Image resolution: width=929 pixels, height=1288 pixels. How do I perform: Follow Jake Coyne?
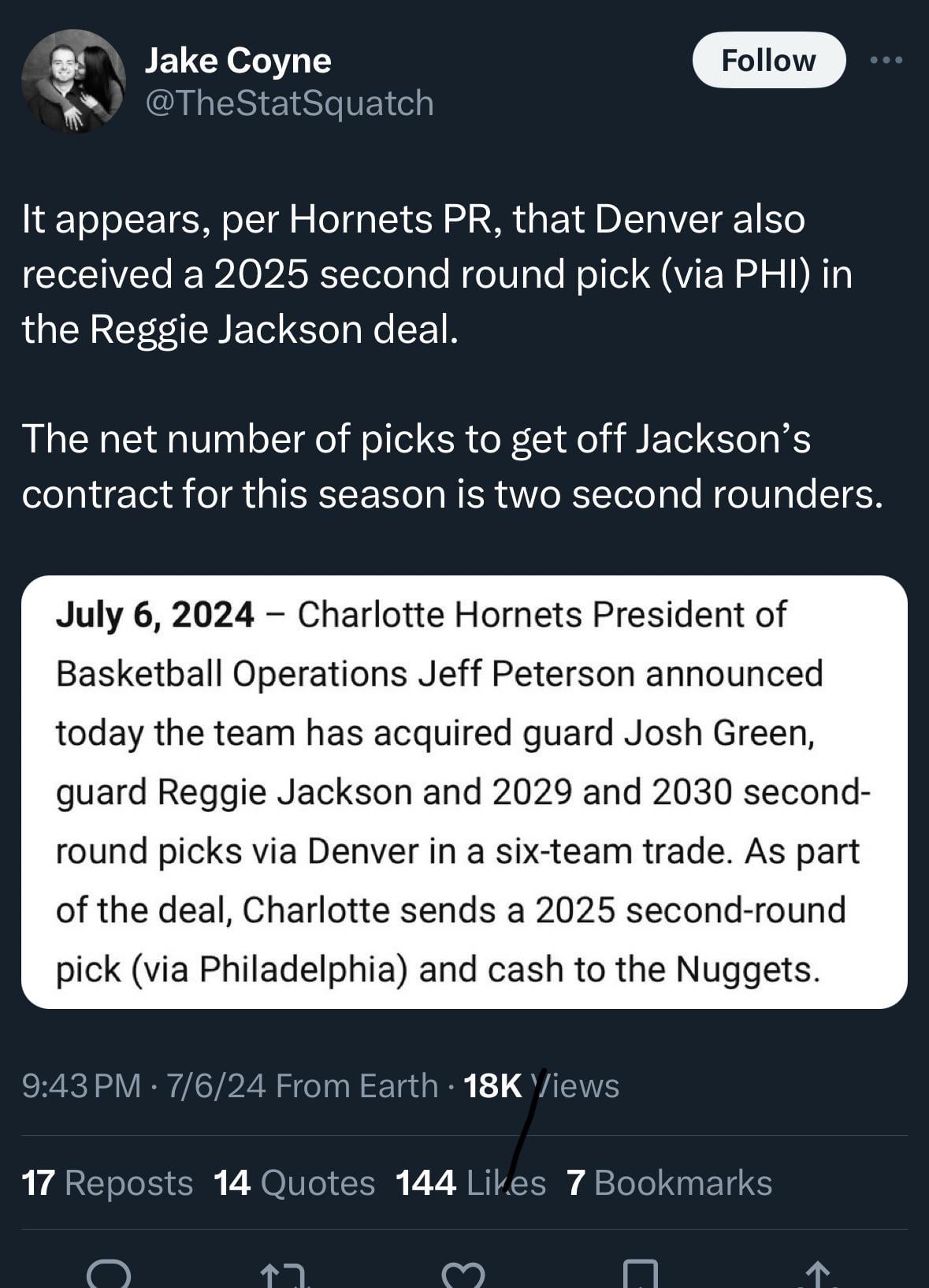(x=768, y=60)
